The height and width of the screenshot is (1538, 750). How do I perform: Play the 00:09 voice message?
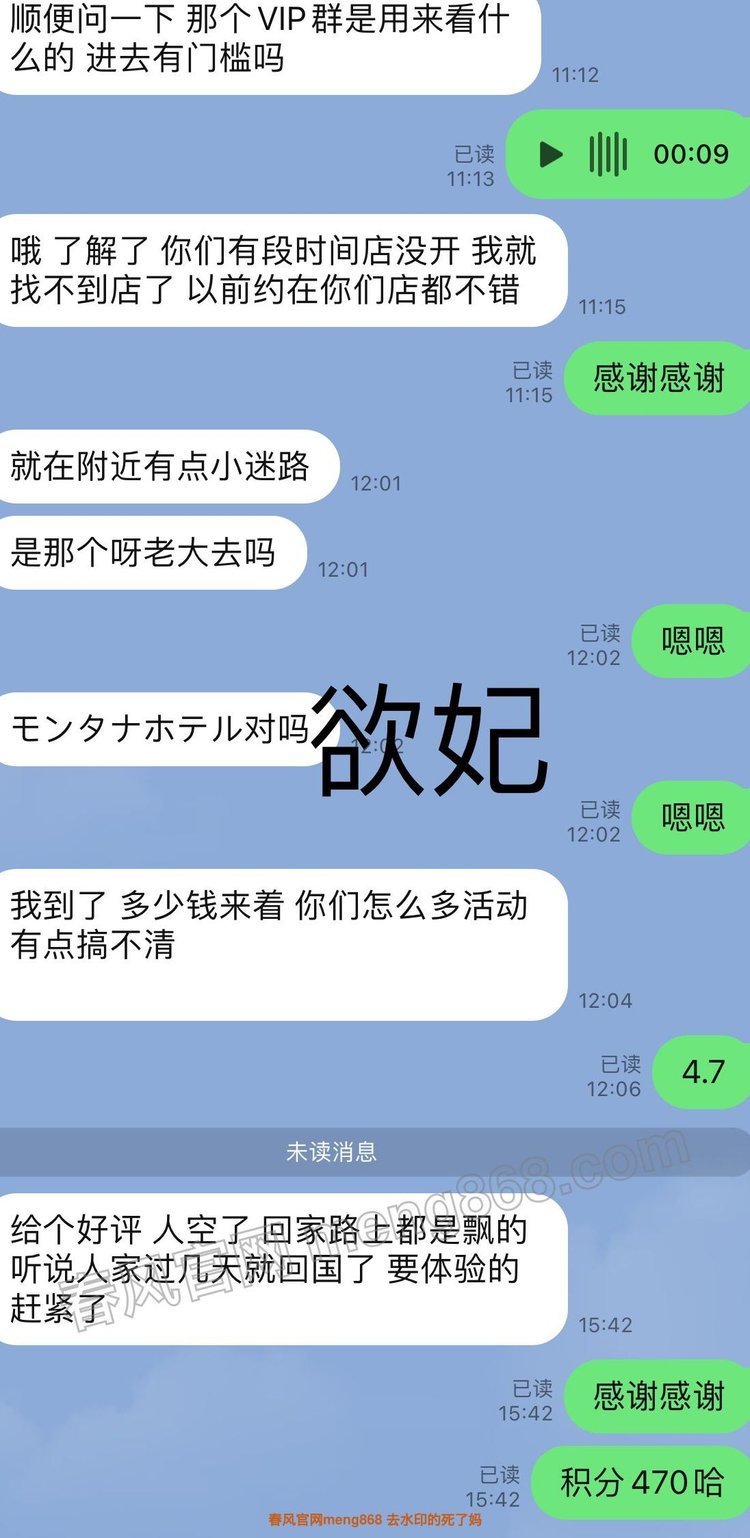coord(551,155)
